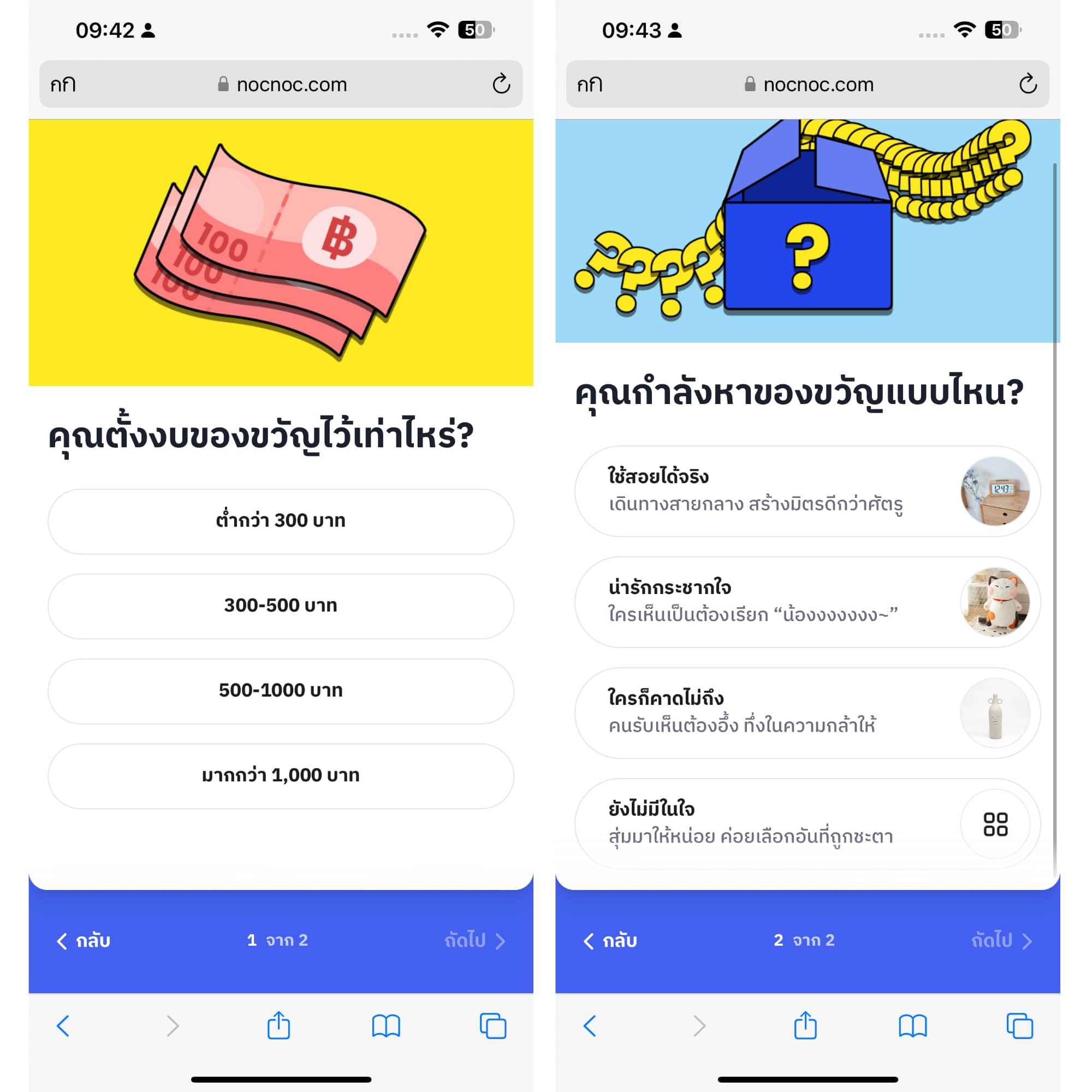Choose the ยังไม่มีในใจ random option
Screen dimensions: 1092x1092
point(807,823)
